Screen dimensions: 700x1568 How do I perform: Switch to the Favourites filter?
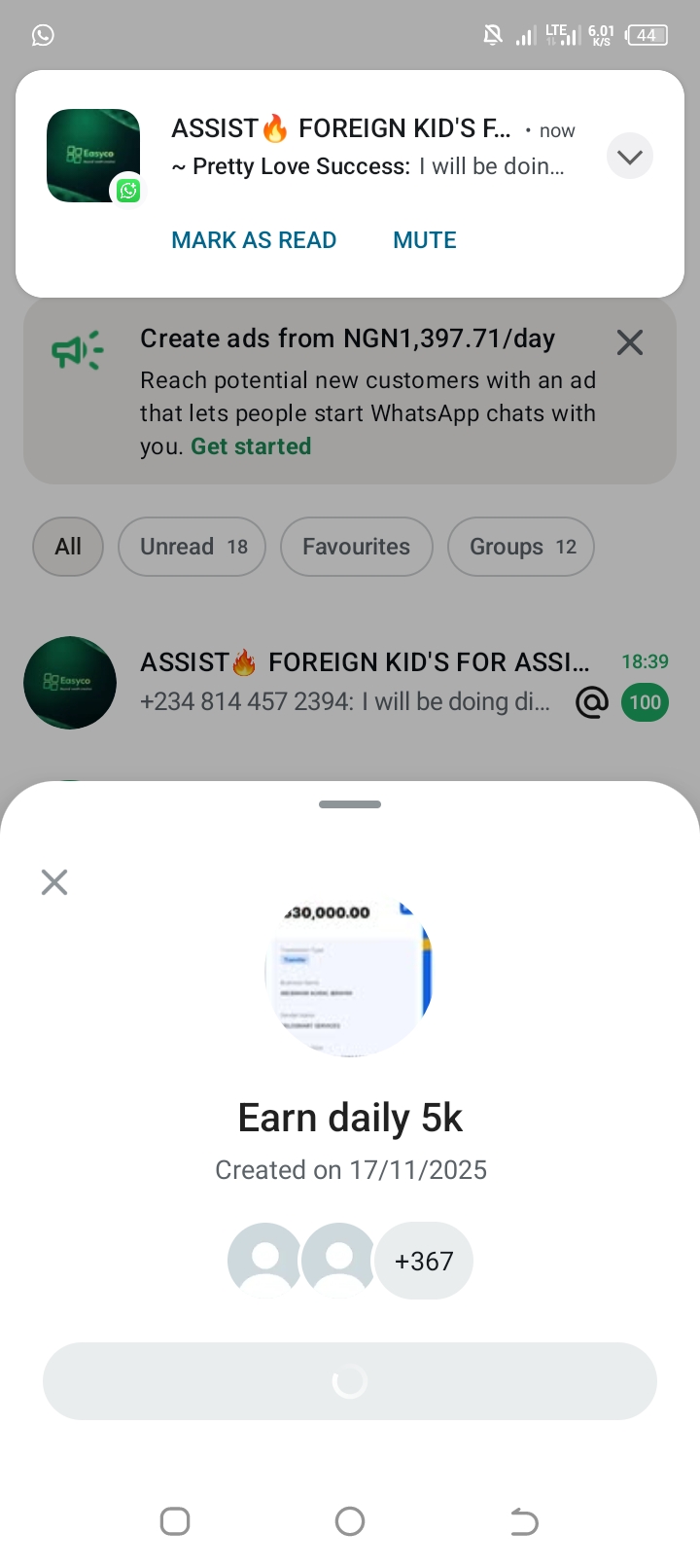[x=356, y=547]
